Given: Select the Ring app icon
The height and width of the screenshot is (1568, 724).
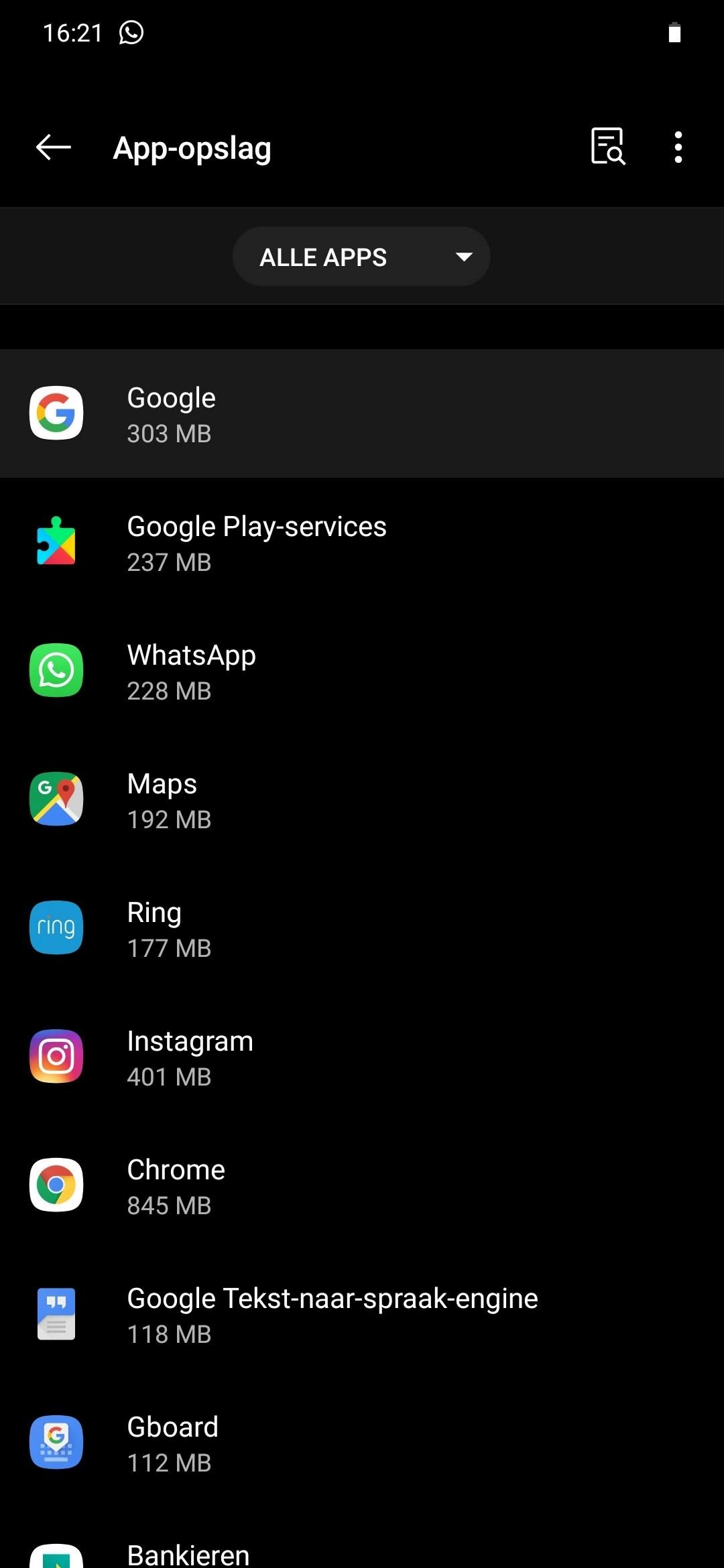Looking at the screenshot, I should point(56,928).
